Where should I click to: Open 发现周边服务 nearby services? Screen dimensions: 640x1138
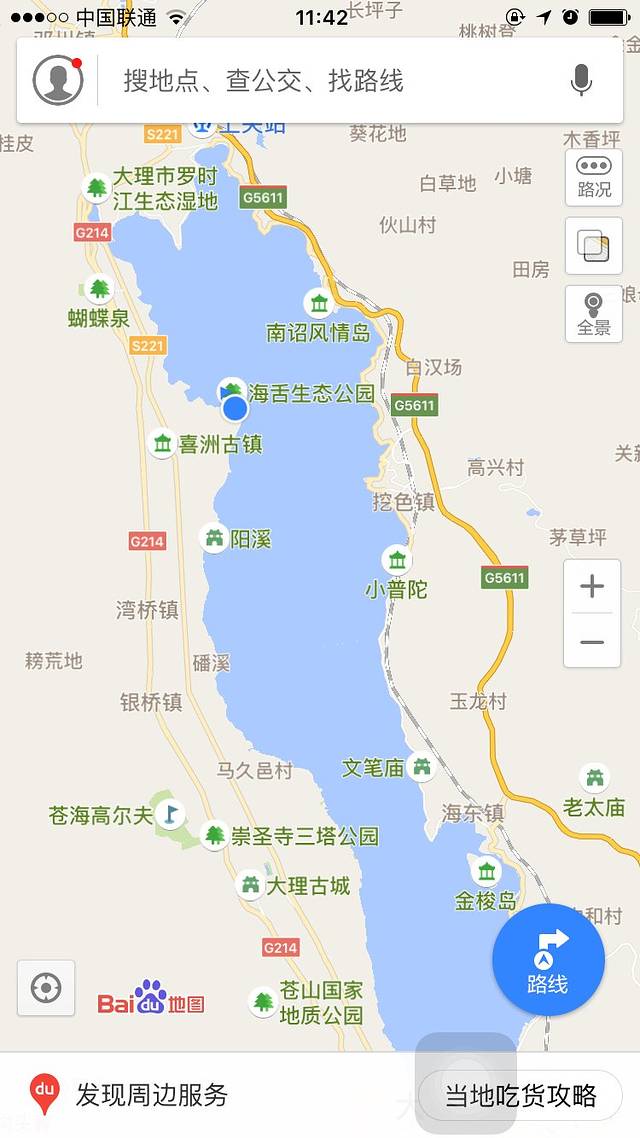click(x=130, y=1095)
